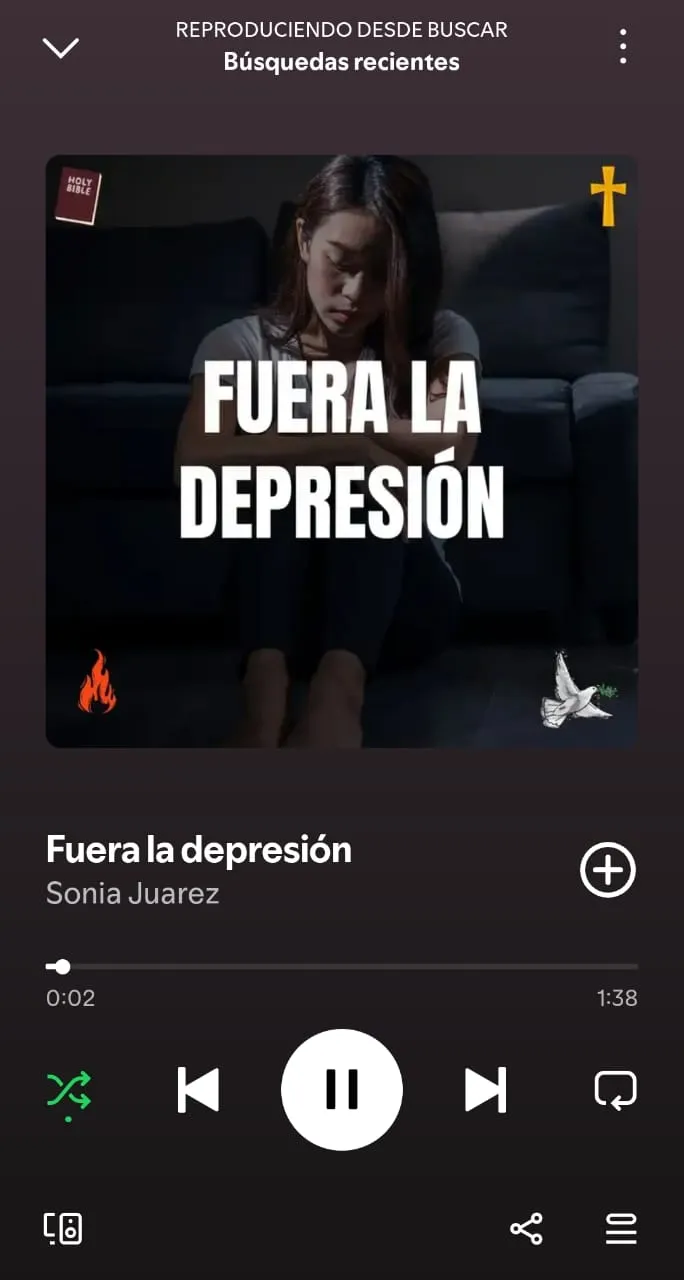This screenshot has width=684, height=1280.
Task: Tap the song progress bar to seek
Action: (342, 967)
